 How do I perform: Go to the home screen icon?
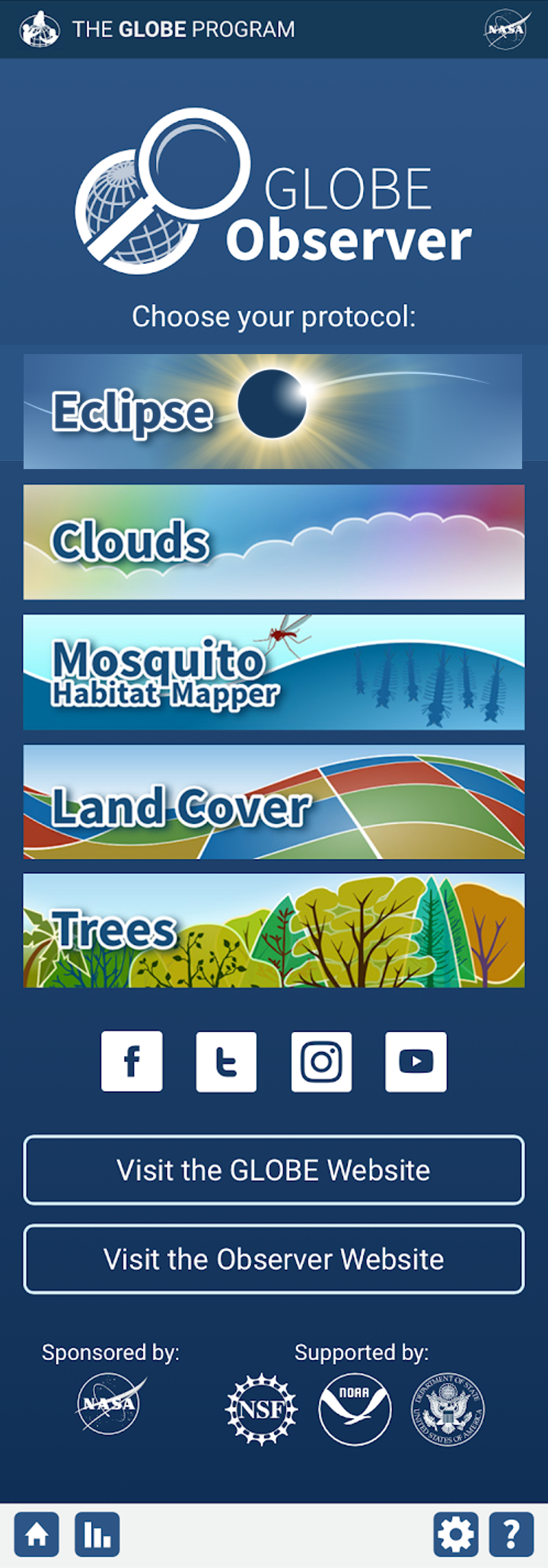(x=37, y=1534)
